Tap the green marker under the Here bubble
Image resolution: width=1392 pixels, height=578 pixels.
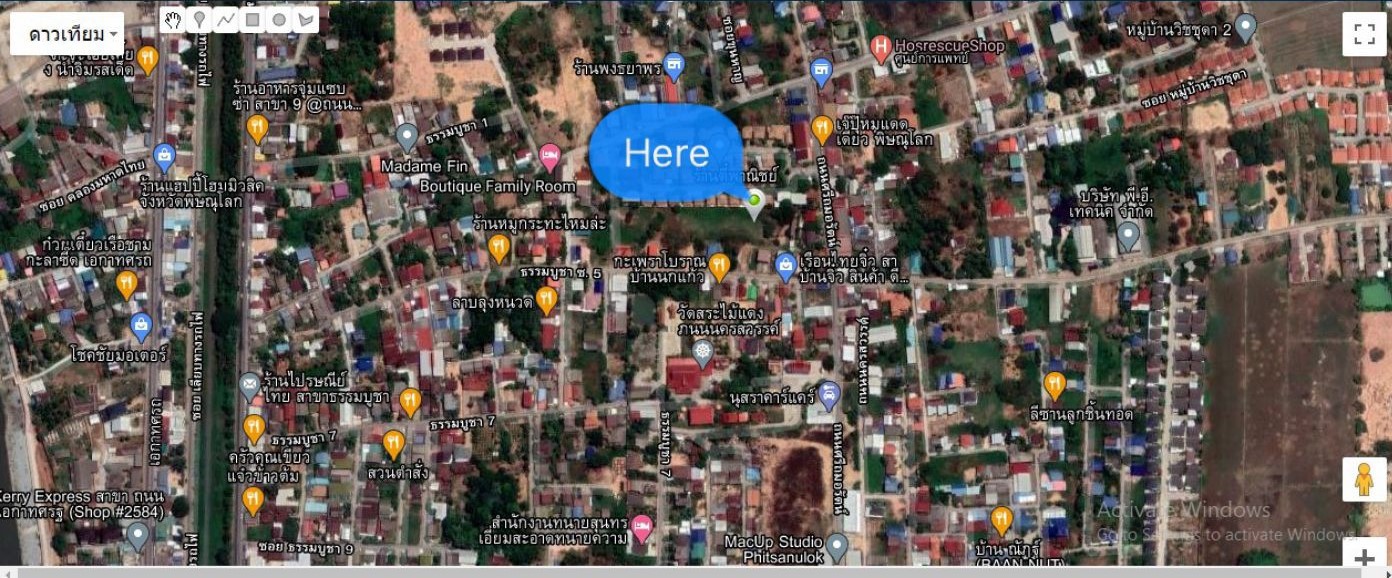tap(754, 201)
